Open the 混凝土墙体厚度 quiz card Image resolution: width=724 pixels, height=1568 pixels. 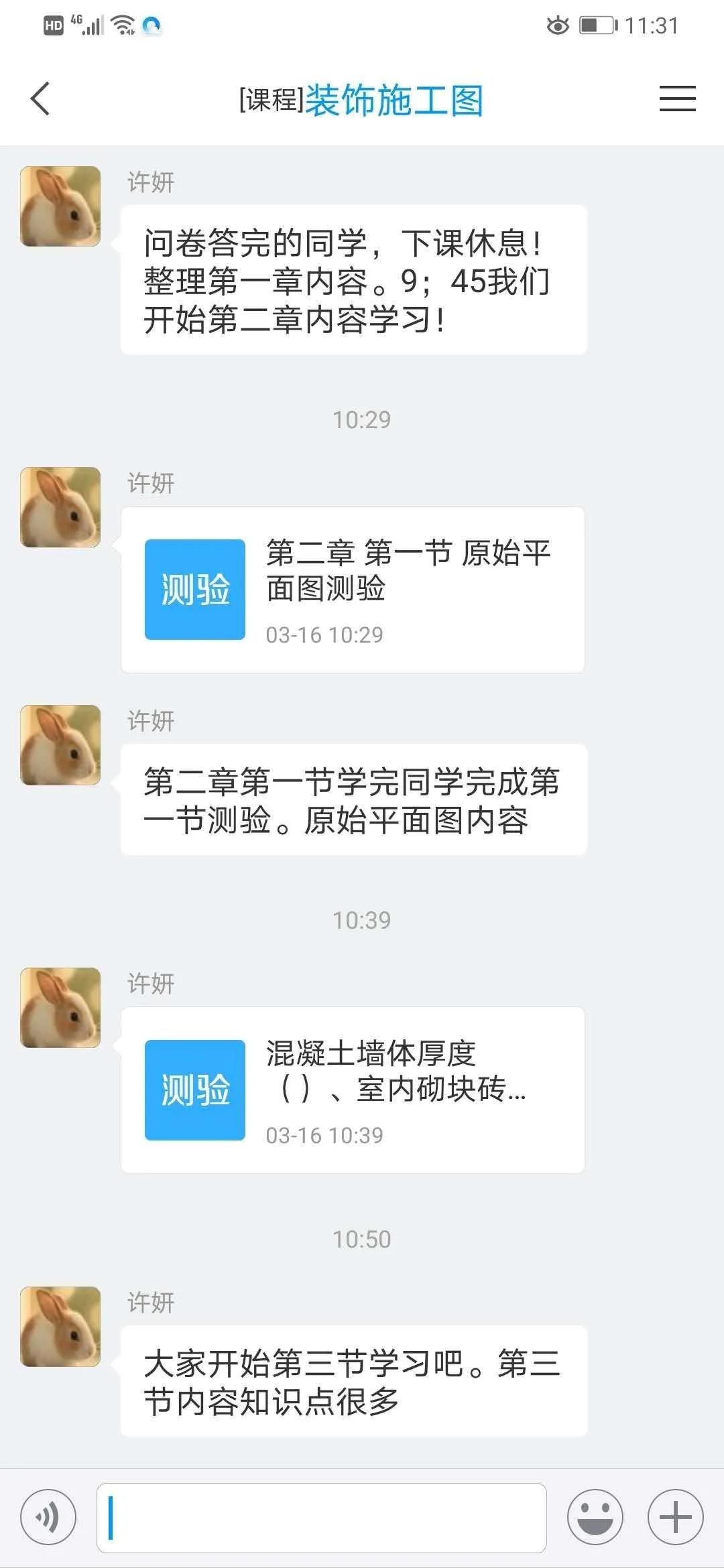(x=353, y=1090)
